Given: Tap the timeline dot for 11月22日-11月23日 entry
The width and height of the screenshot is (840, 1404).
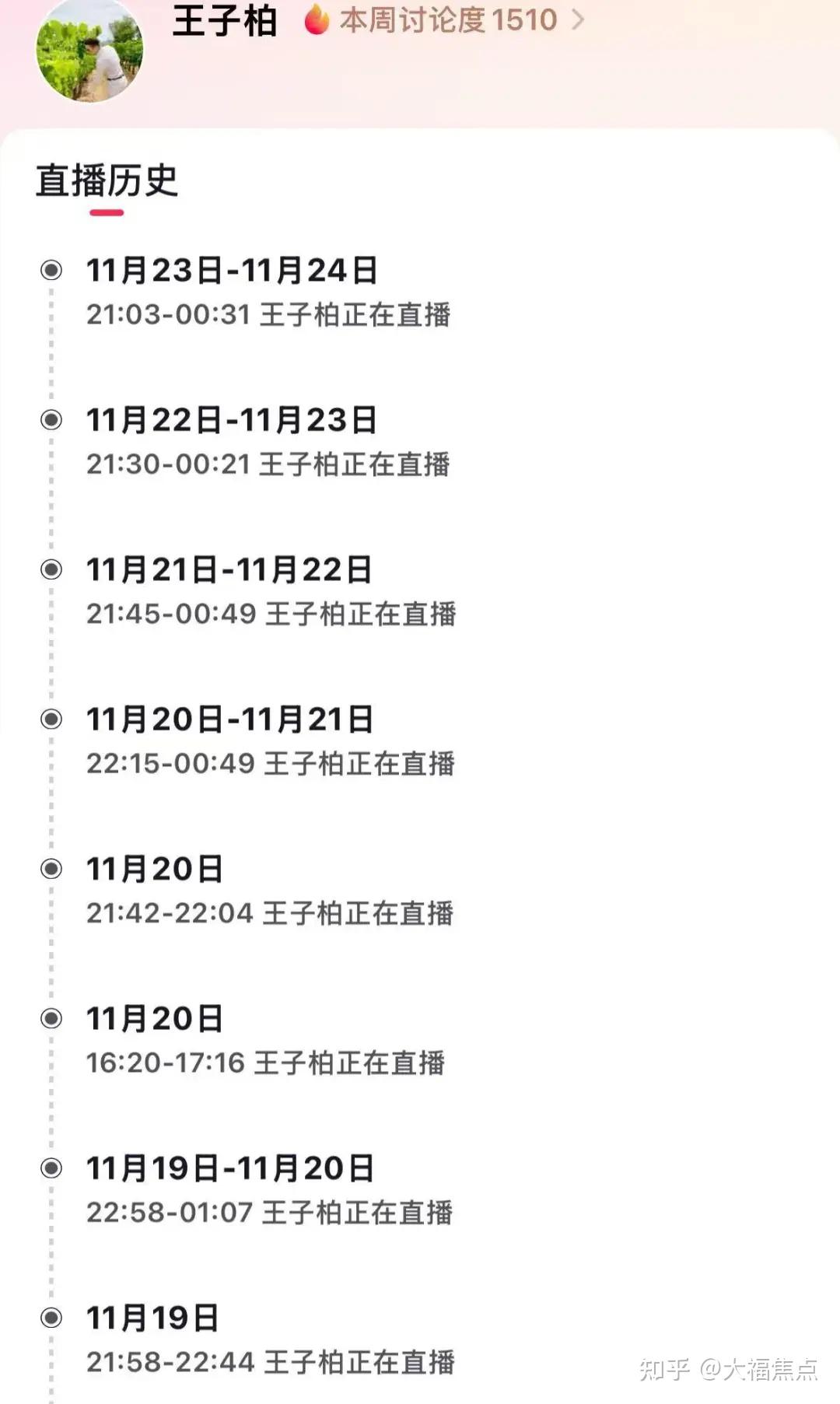Looking at the screenshot, I should [52, 418].
